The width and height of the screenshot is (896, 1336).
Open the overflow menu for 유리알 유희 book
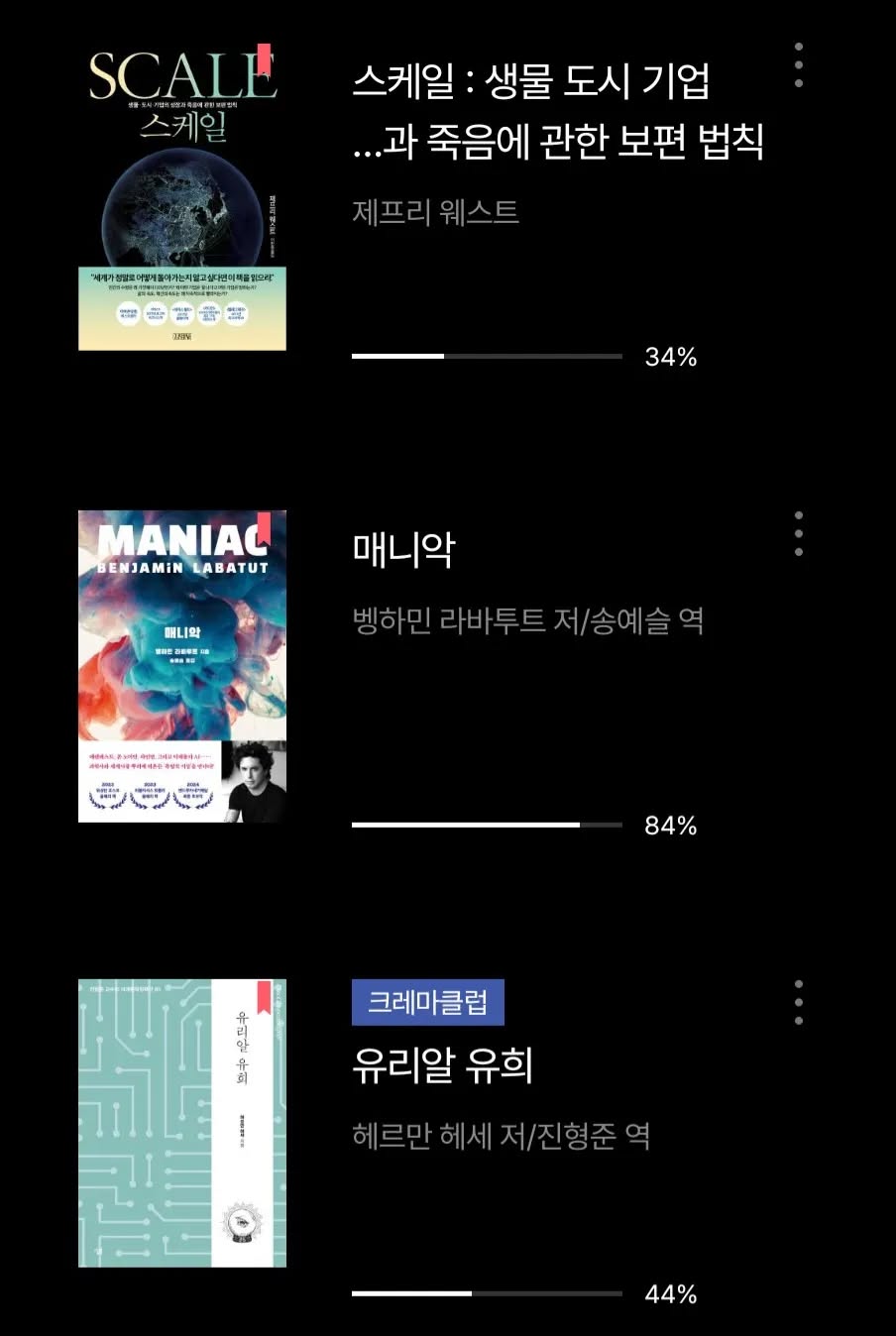799,1003
